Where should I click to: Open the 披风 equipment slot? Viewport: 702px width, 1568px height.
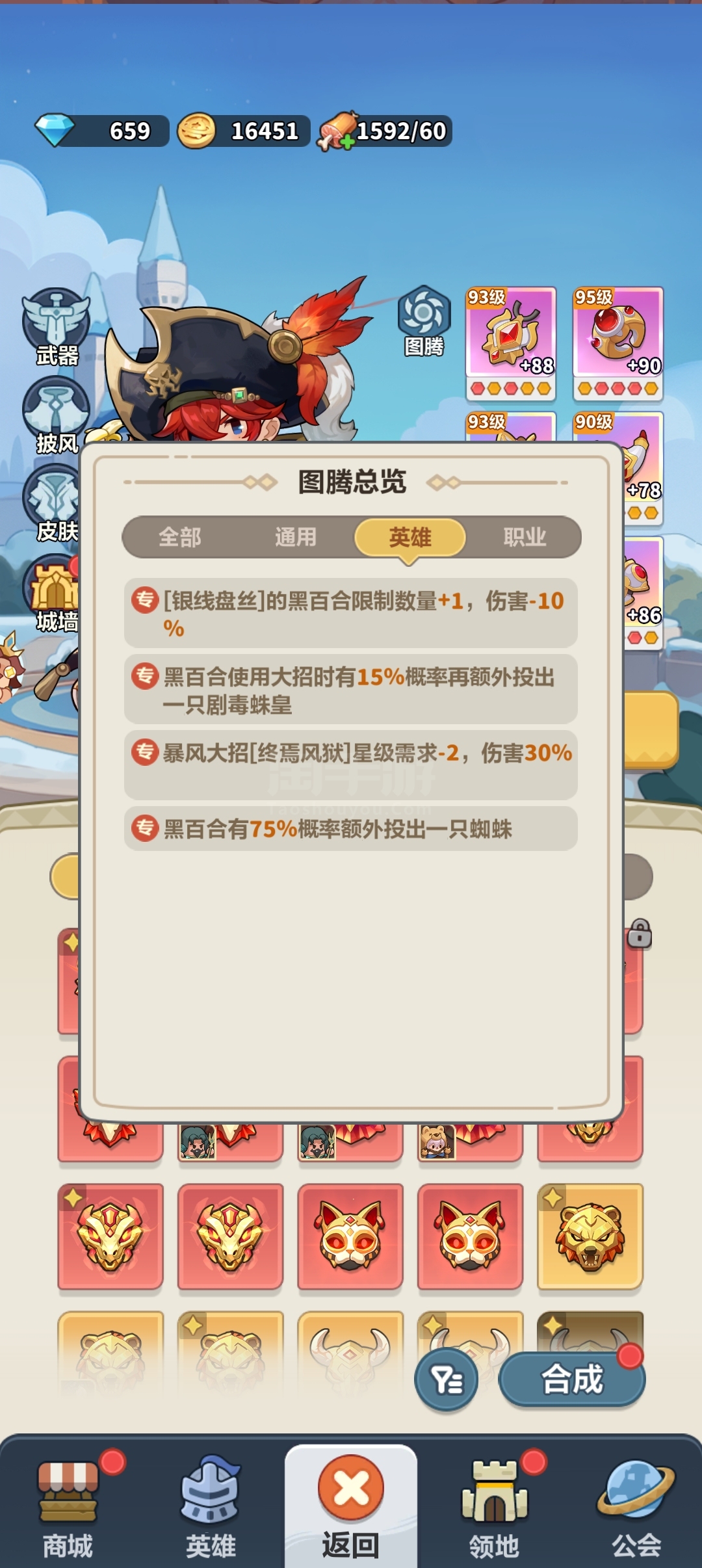tap(57, 416)
